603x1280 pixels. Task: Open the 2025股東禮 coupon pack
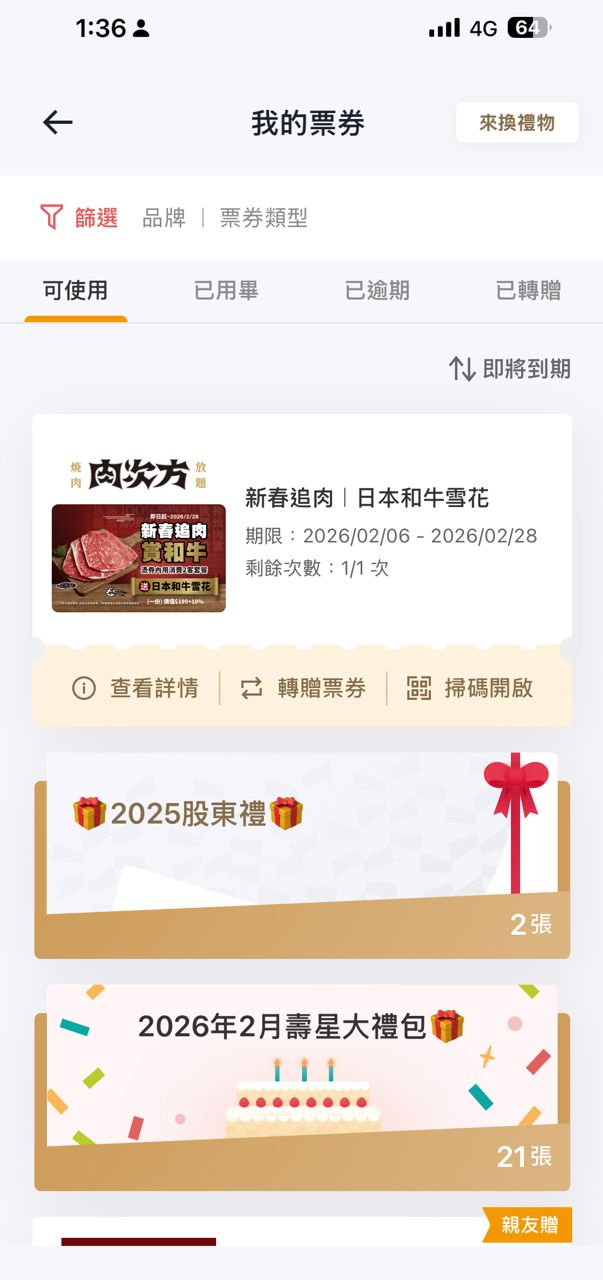click(x=302, y=855)
